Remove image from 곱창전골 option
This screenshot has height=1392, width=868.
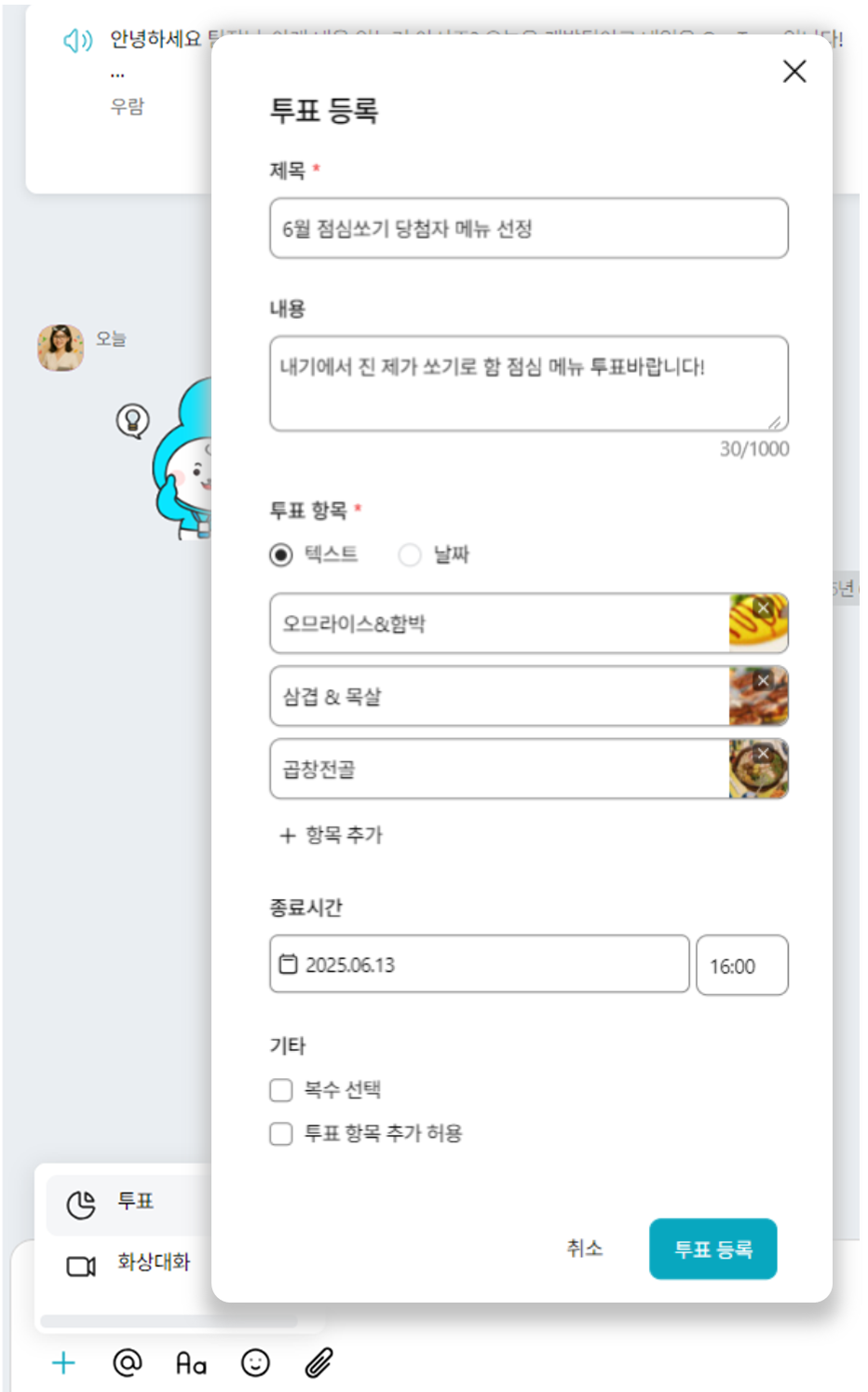pyautogui.click(x=764, y=754)
